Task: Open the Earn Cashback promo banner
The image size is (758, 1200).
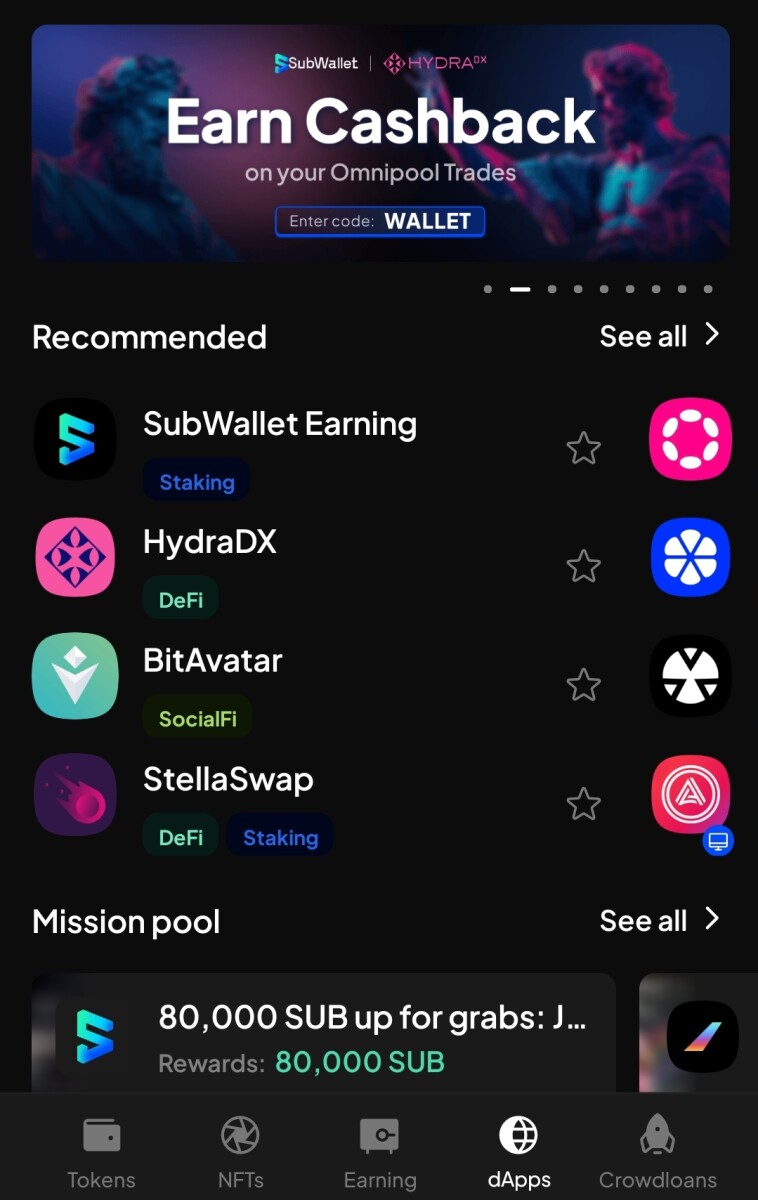Action: point(379,143)
